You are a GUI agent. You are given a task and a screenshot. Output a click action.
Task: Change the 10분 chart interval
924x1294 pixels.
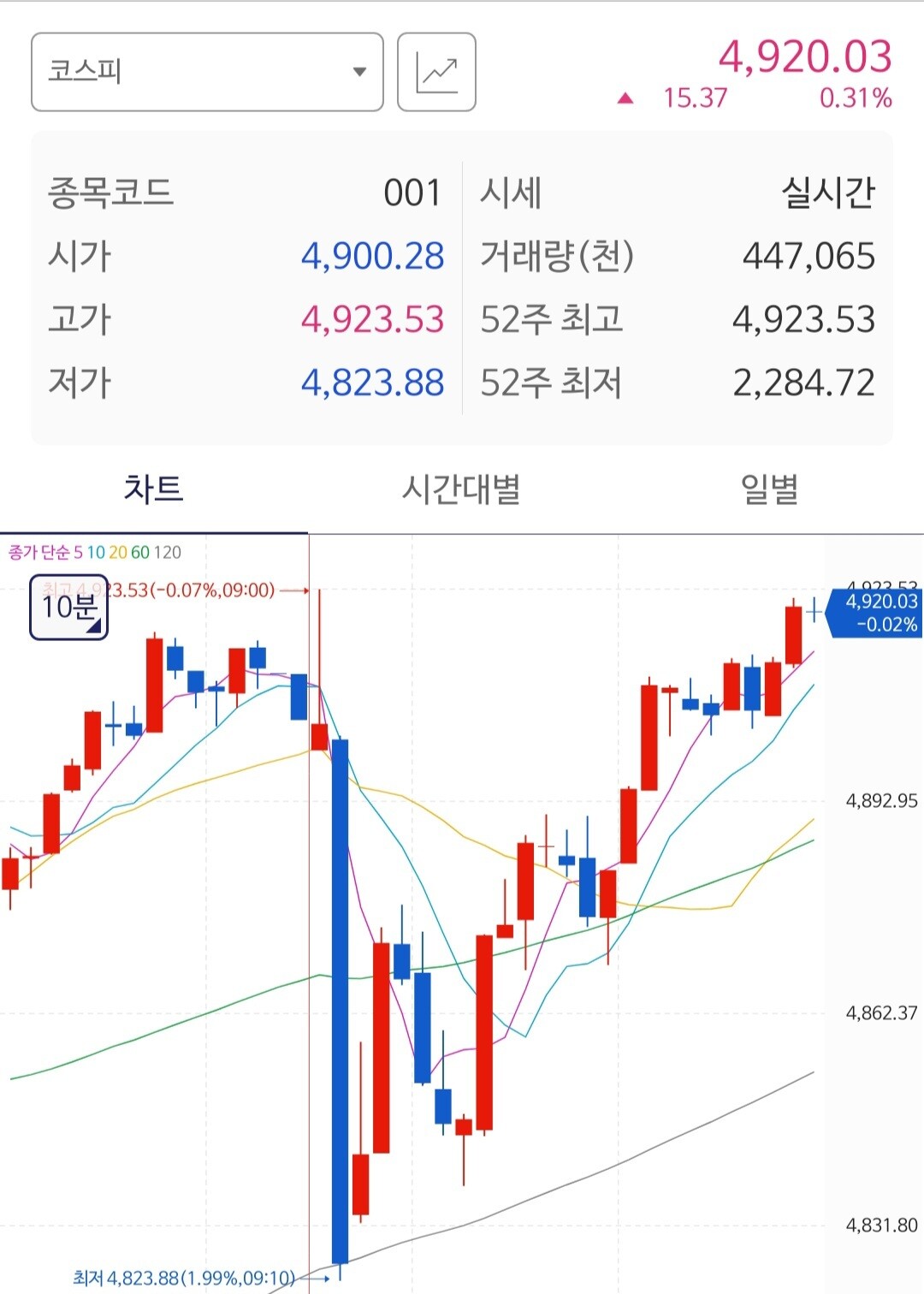(69, 607)
